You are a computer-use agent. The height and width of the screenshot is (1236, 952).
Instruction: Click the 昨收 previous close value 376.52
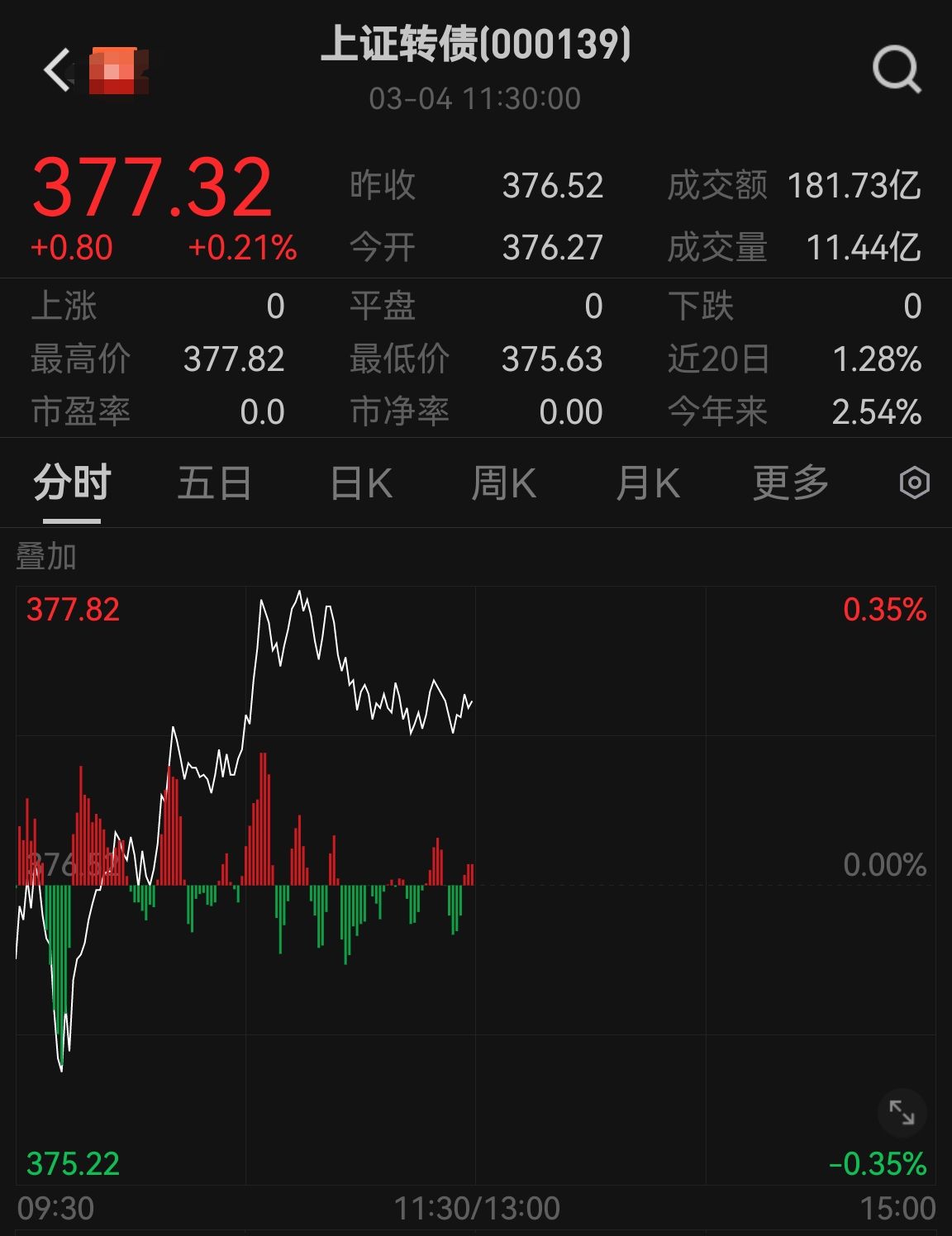(554, 185)
